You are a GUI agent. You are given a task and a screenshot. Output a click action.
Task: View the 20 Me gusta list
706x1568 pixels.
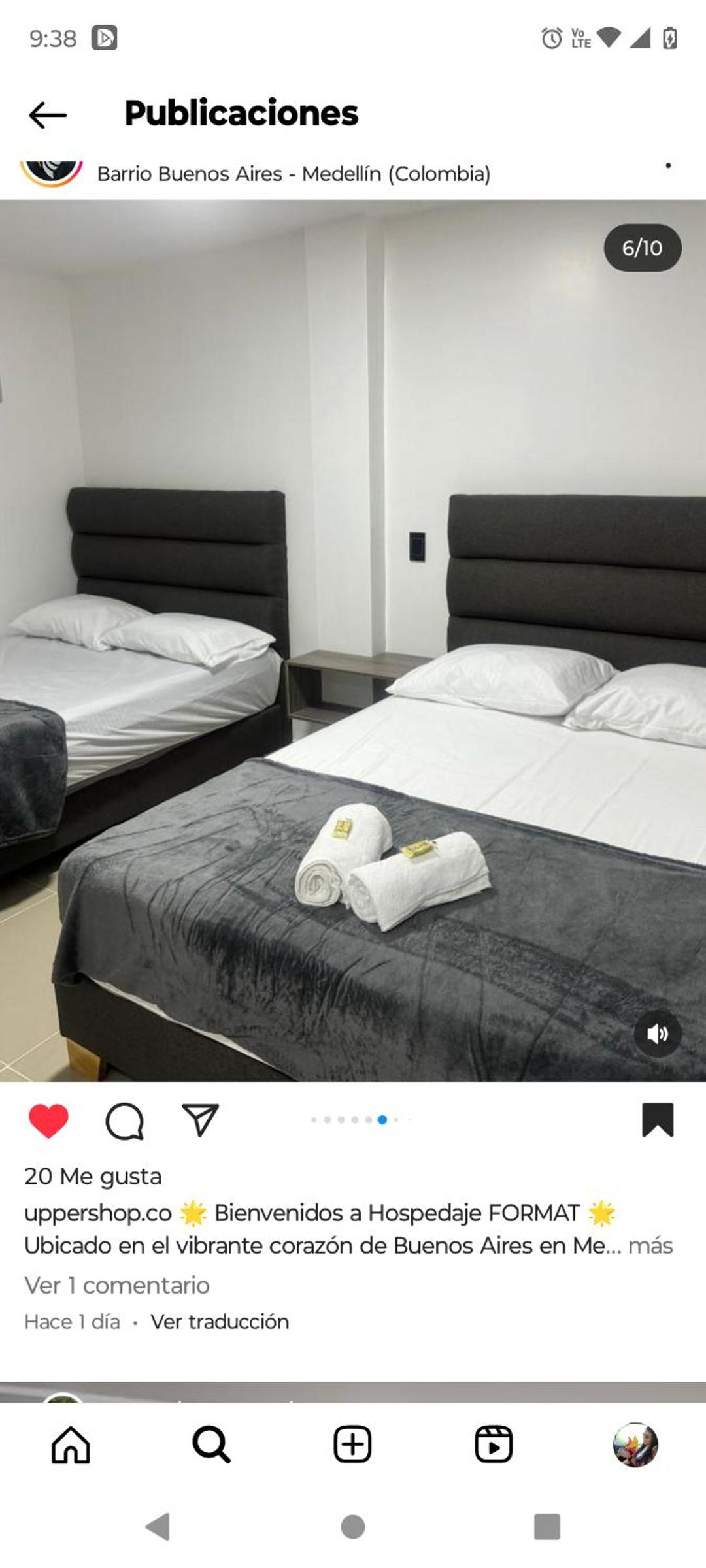pos(93,1177)
